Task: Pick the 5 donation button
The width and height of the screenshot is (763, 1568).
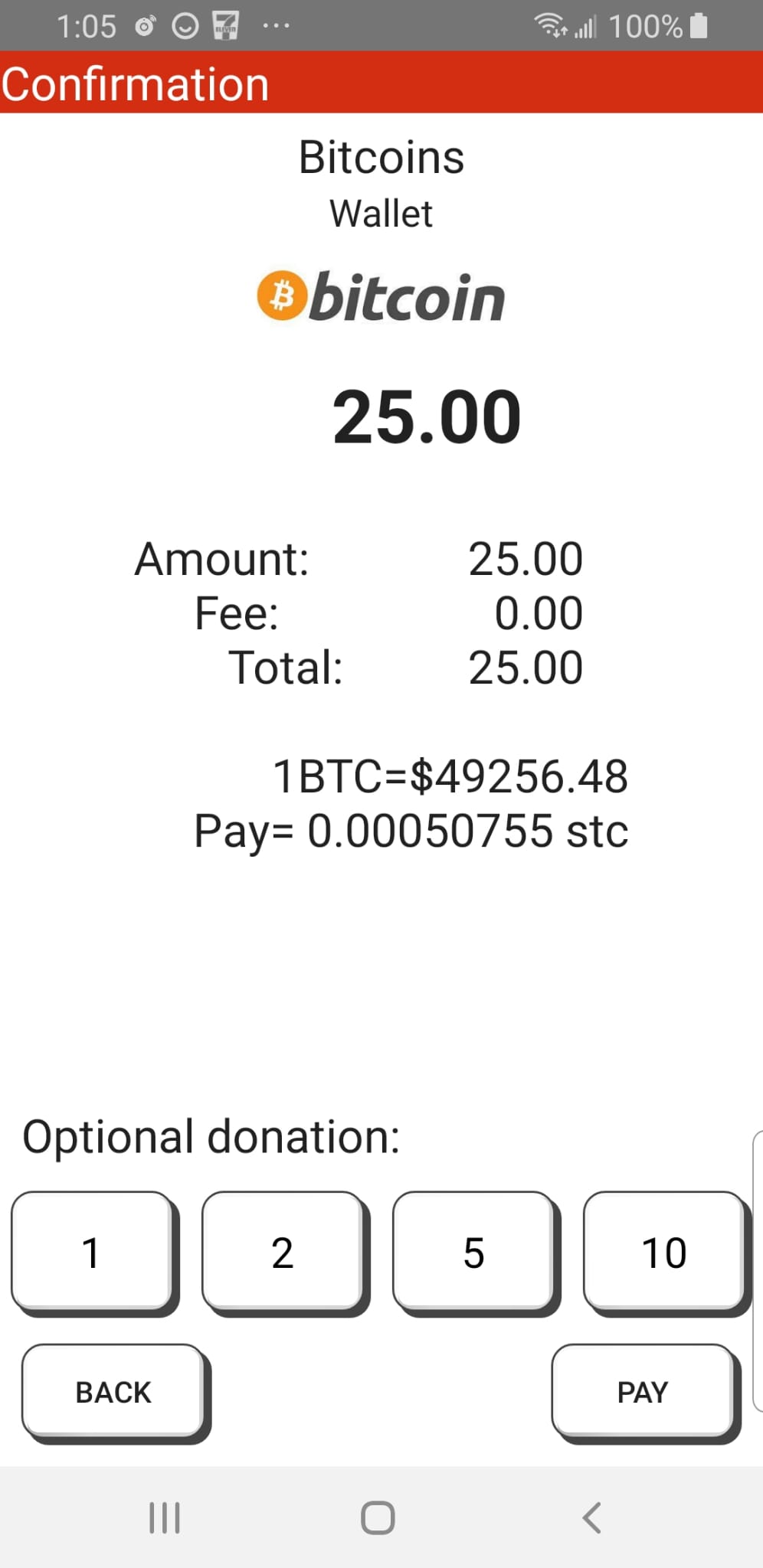Action: 473,1251
